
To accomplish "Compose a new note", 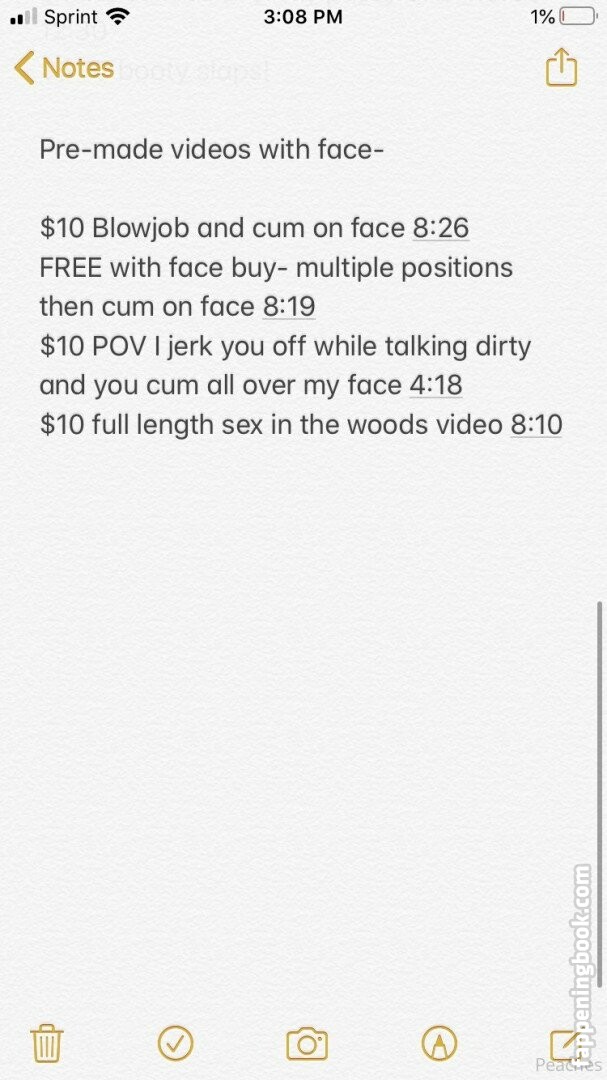I will tap(566, 1044).
